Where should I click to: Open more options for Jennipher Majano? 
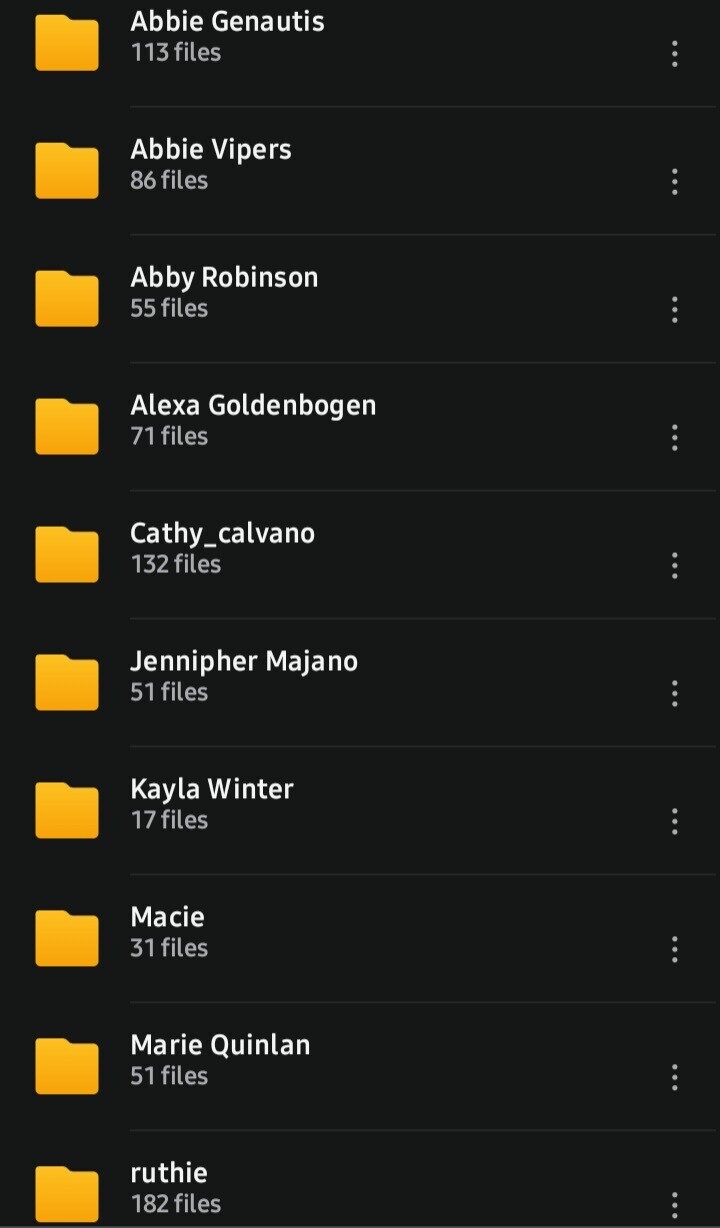point(675,694)
